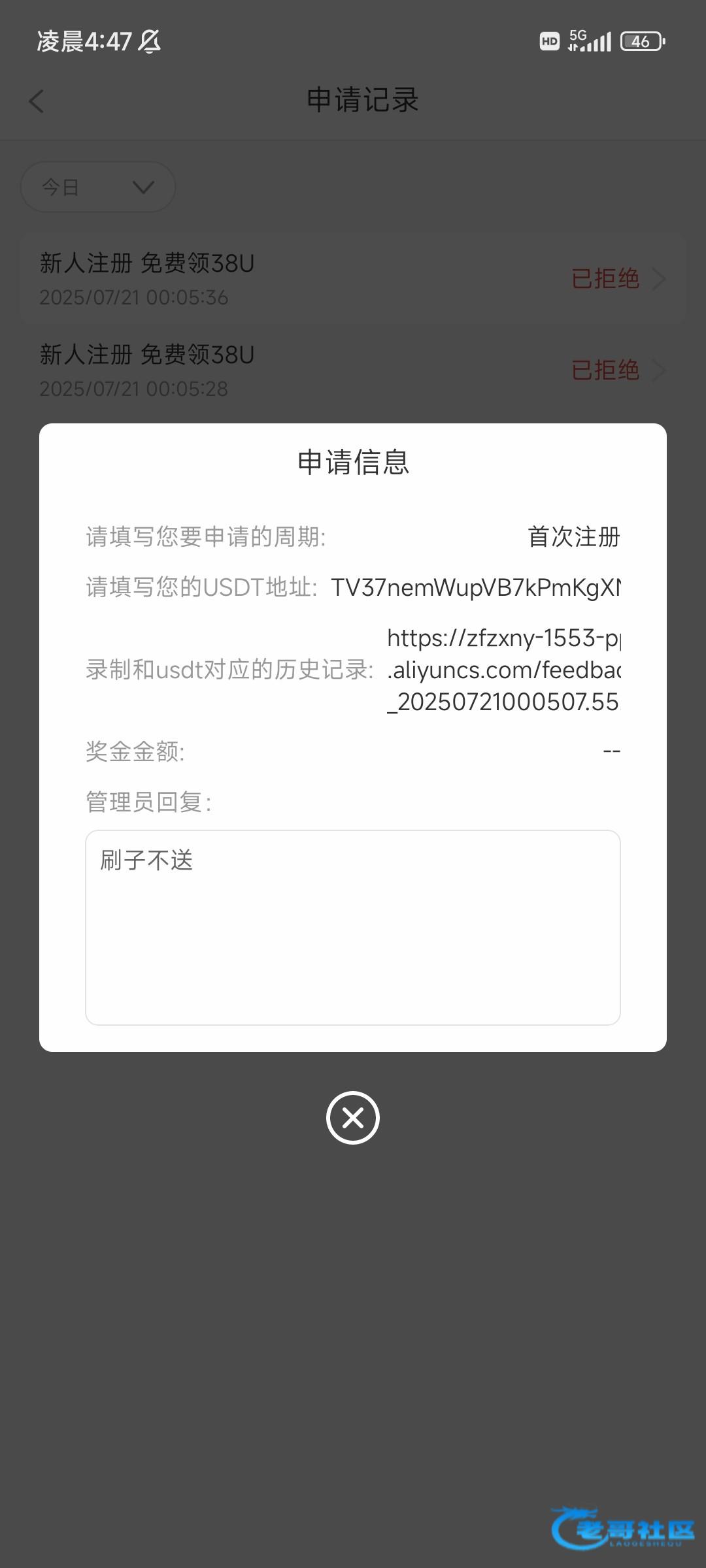706x1568 pixels.
Task: Tap the 管理员回复 text box
Action: (352, 926)
